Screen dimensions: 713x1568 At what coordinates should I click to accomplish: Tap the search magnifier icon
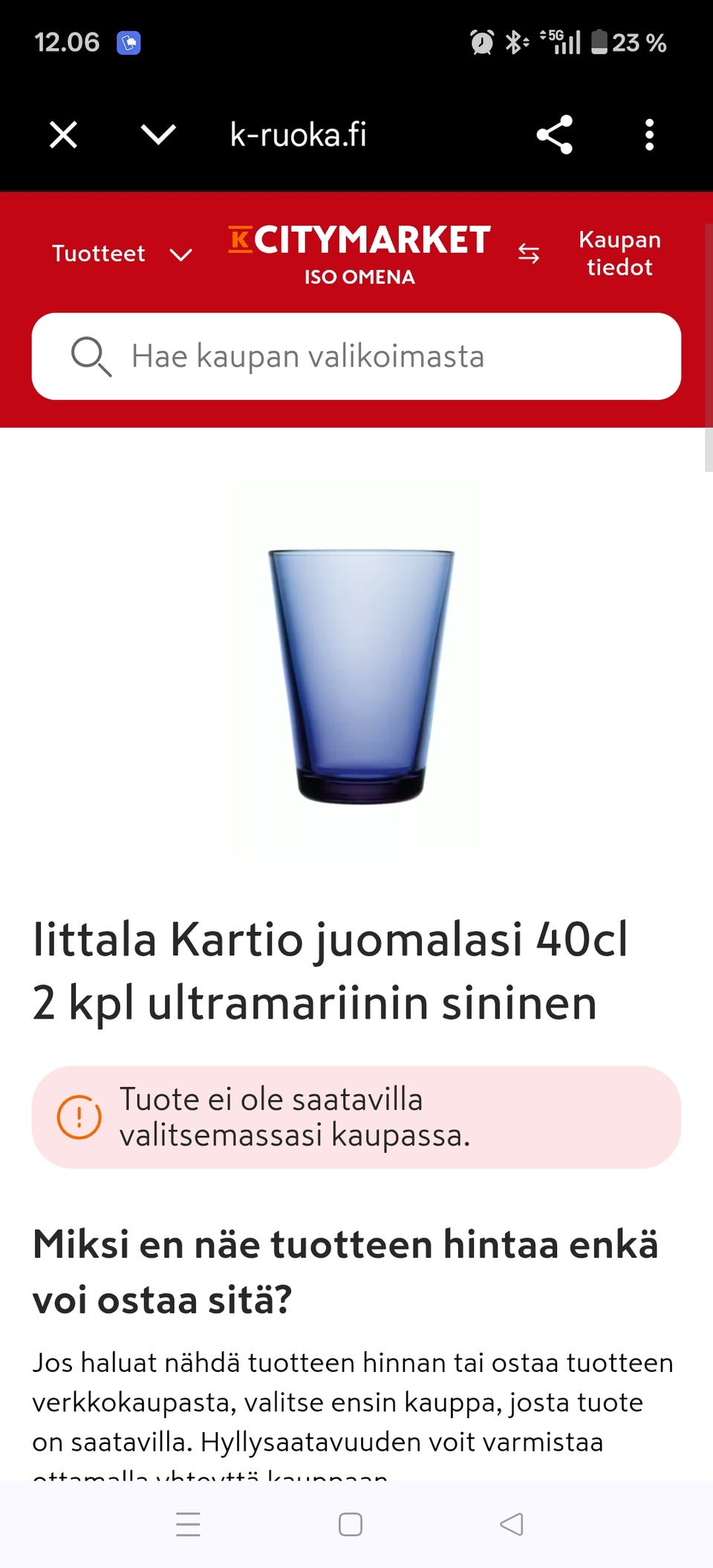[91, 358]
